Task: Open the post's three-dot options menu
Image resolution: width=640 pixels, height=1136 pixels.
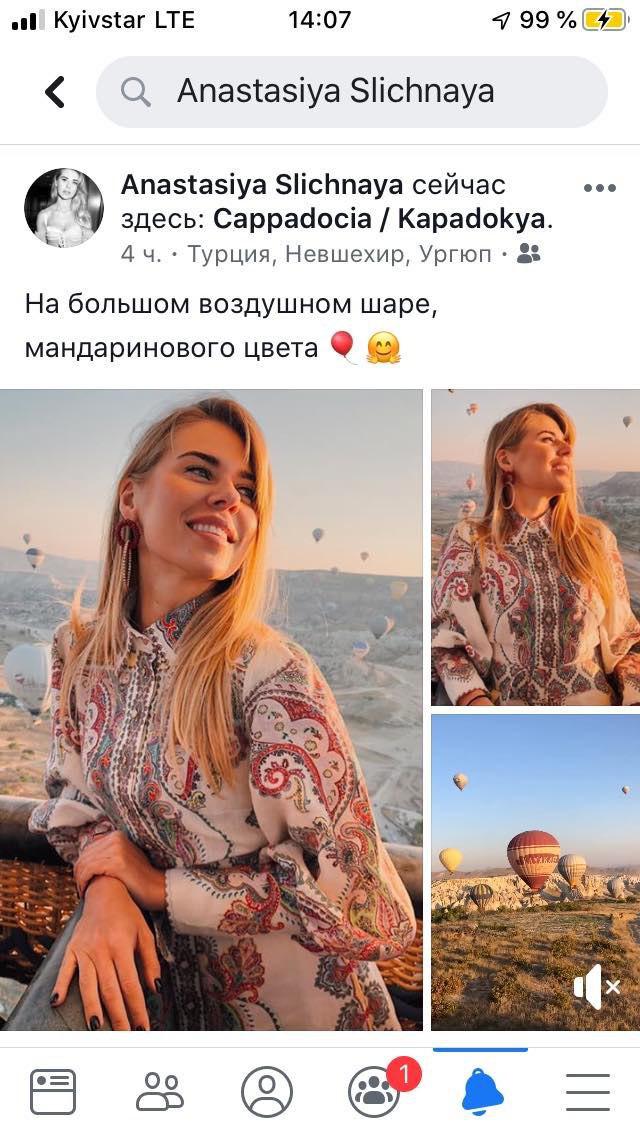Action: [x=599, y=188]
